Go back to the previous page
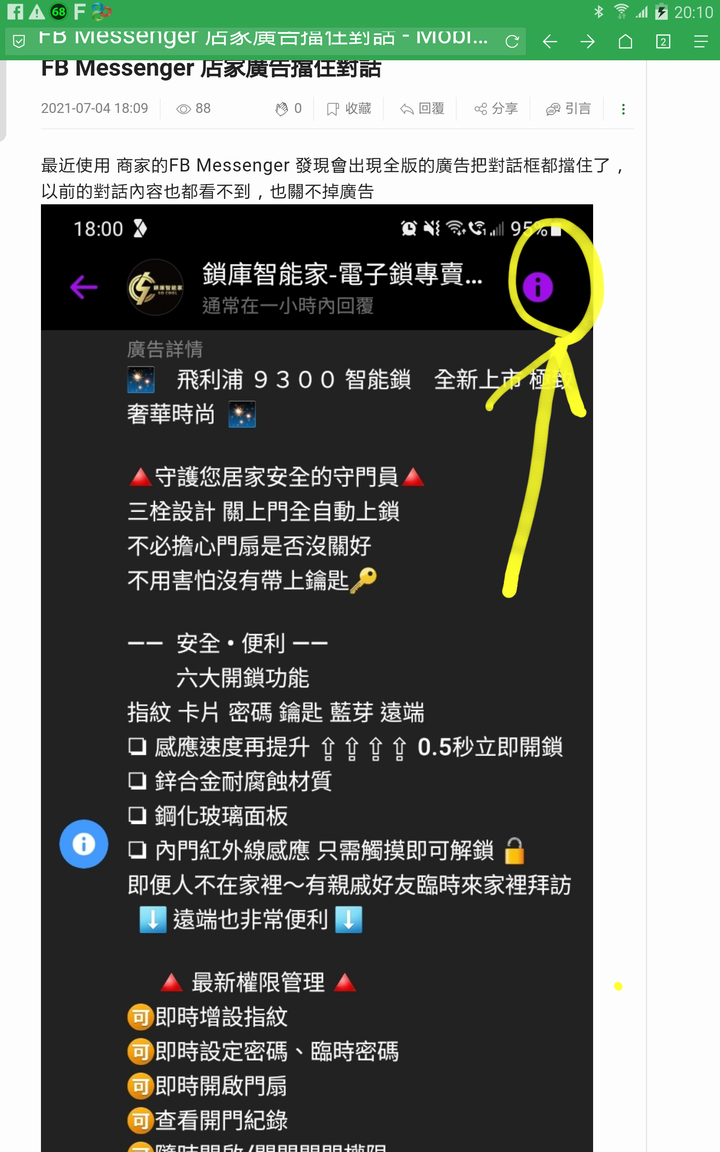This screenshot has height=1152, width=720. tap(549, 41)
